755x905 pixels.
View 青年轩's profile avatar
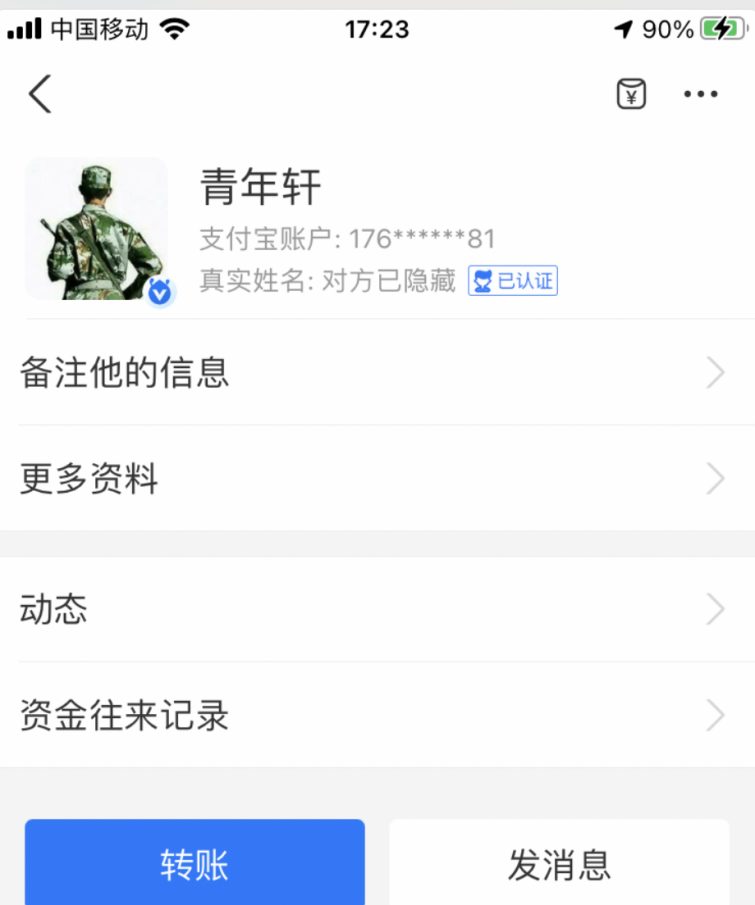(96, 229)
